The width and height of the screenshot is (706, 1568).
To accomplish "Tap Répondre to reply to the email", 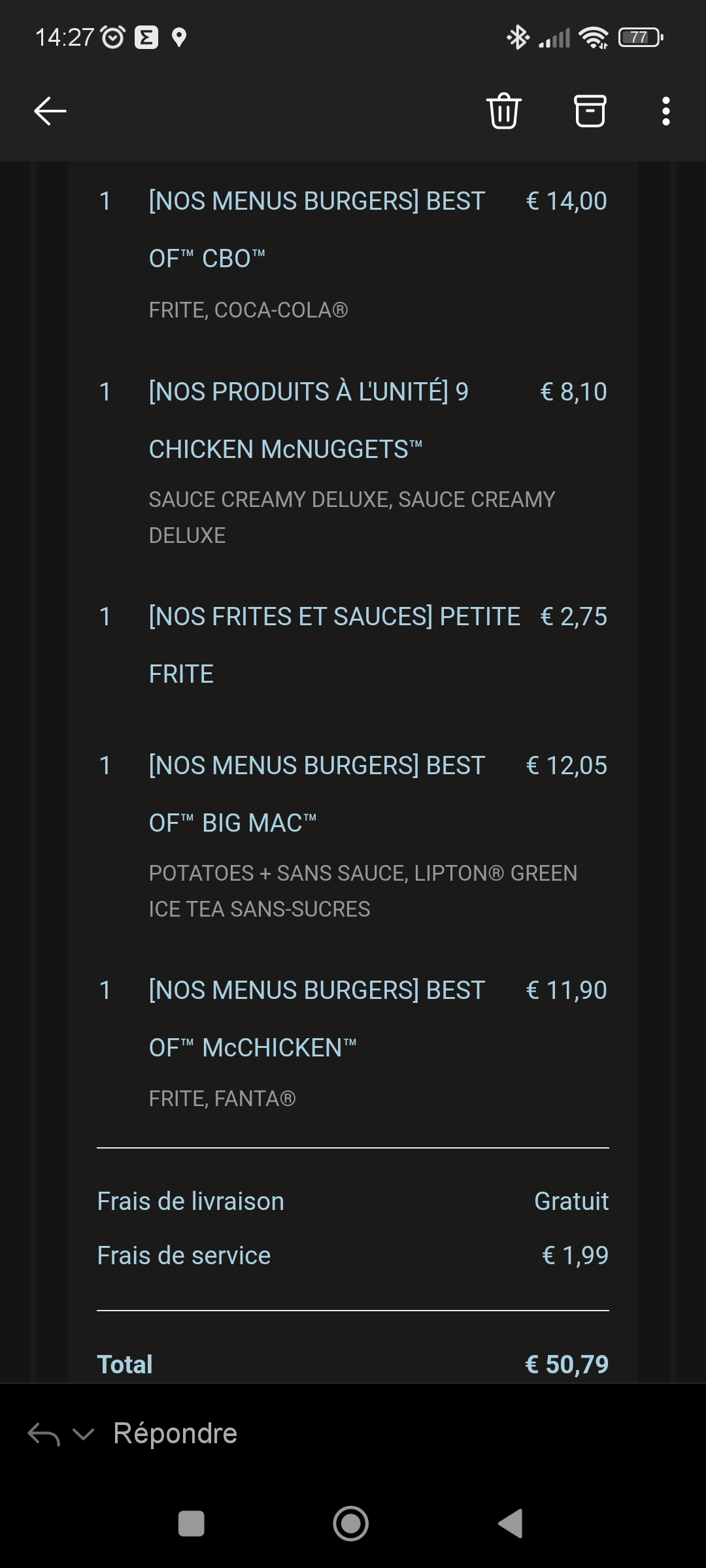I will [x=175, y=1433].
